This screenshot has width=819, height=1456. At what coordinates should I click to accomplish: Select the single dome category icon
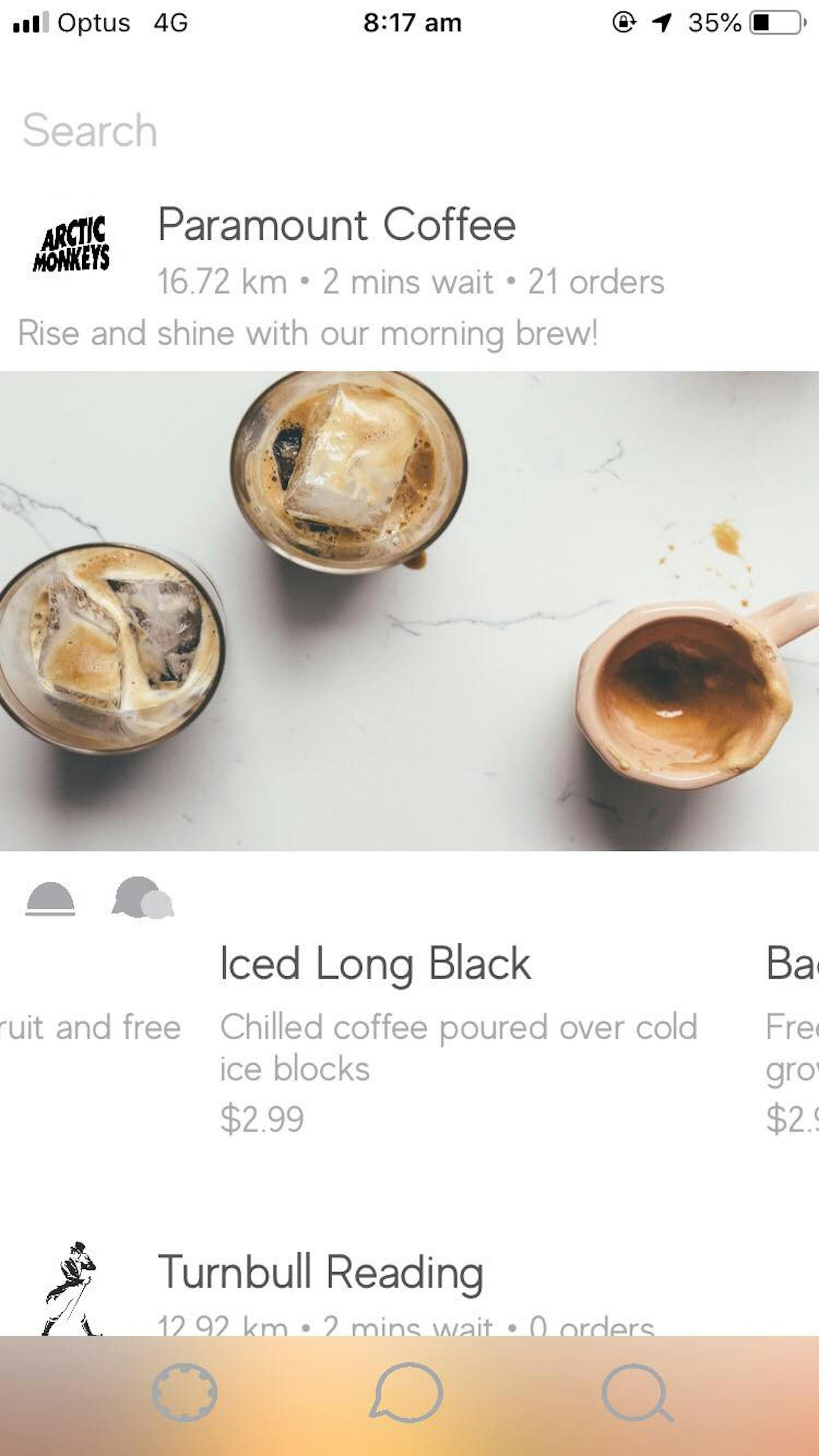50,898
